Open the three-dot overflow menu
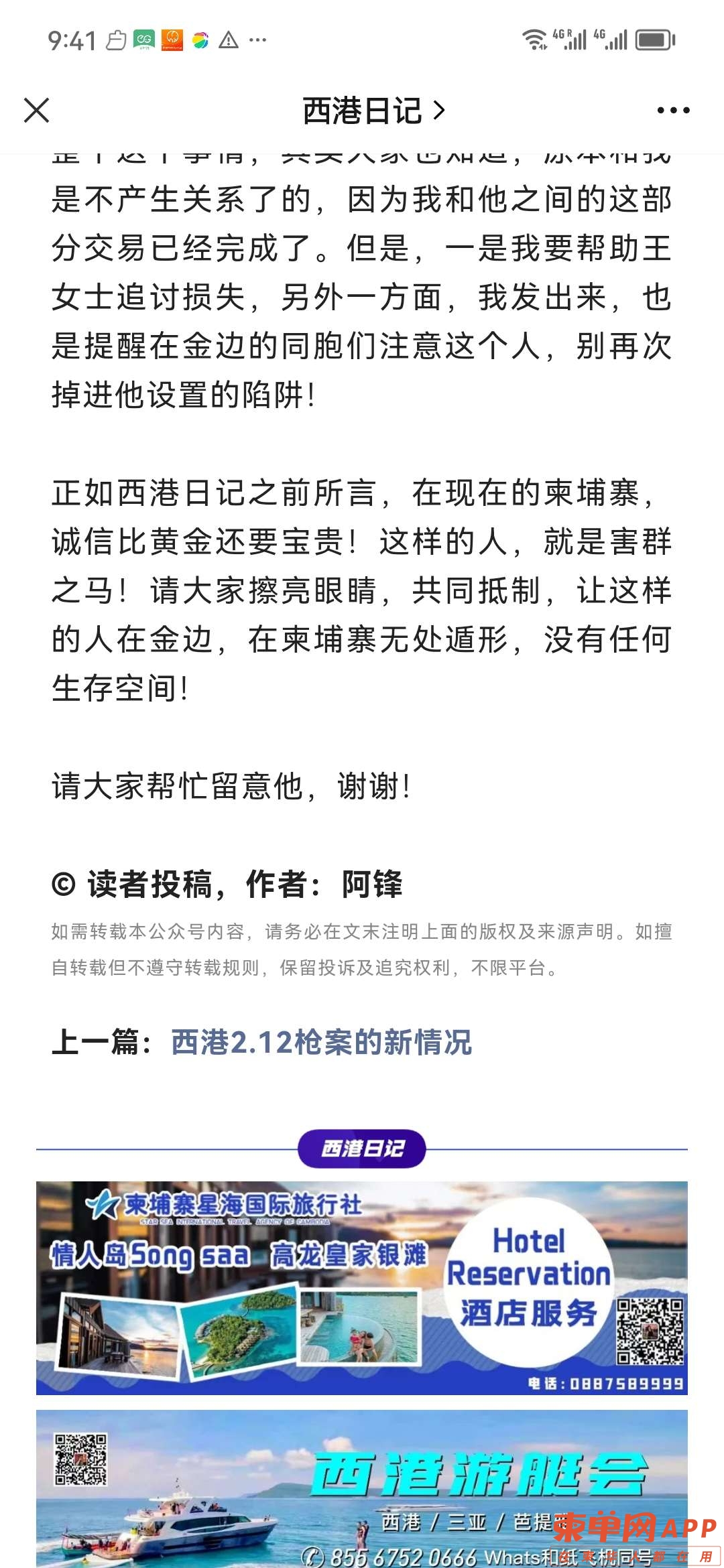Viewport: 724px width, 1568px height. coord(672,111)
